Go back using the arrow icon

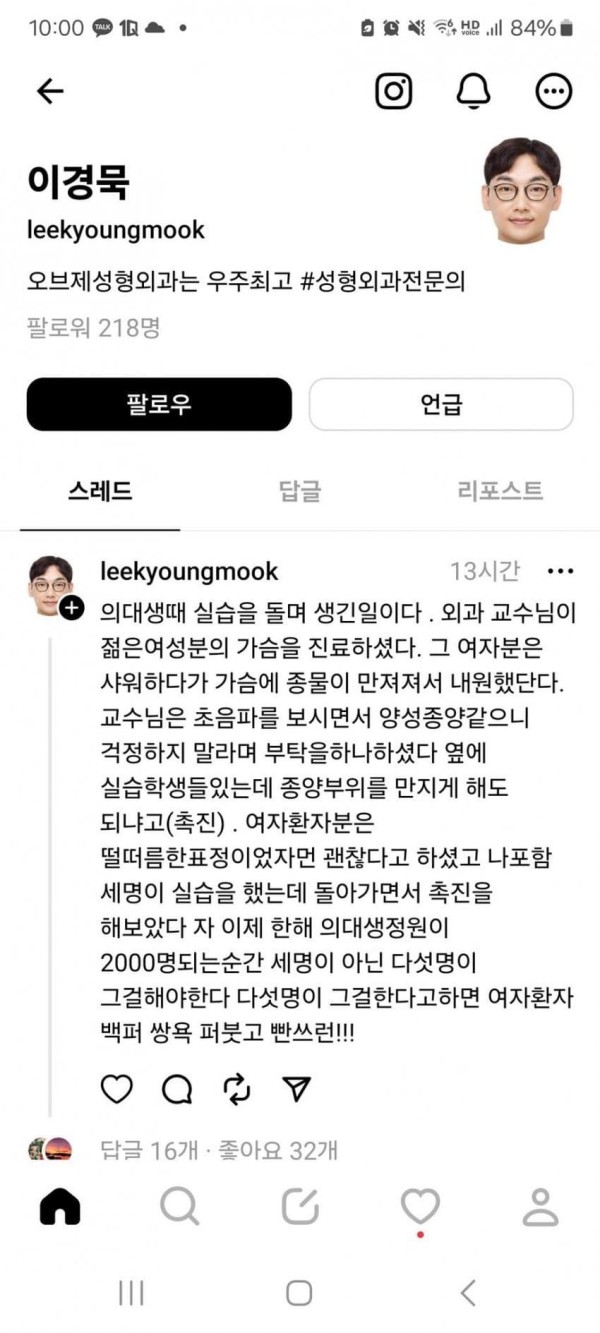[x=50, y=91]
